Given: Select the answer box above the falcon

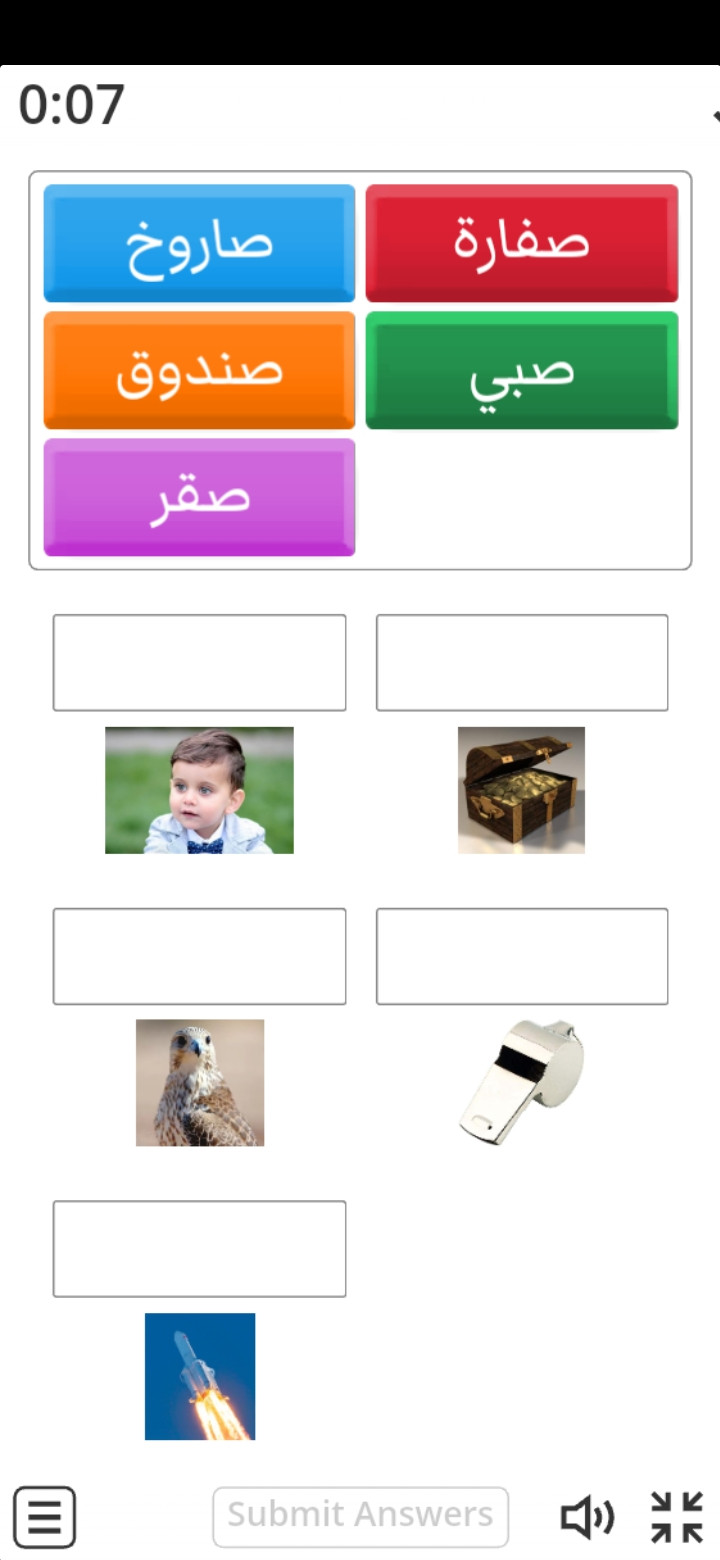Looking at the screenshot, I should tap(199, 956).
